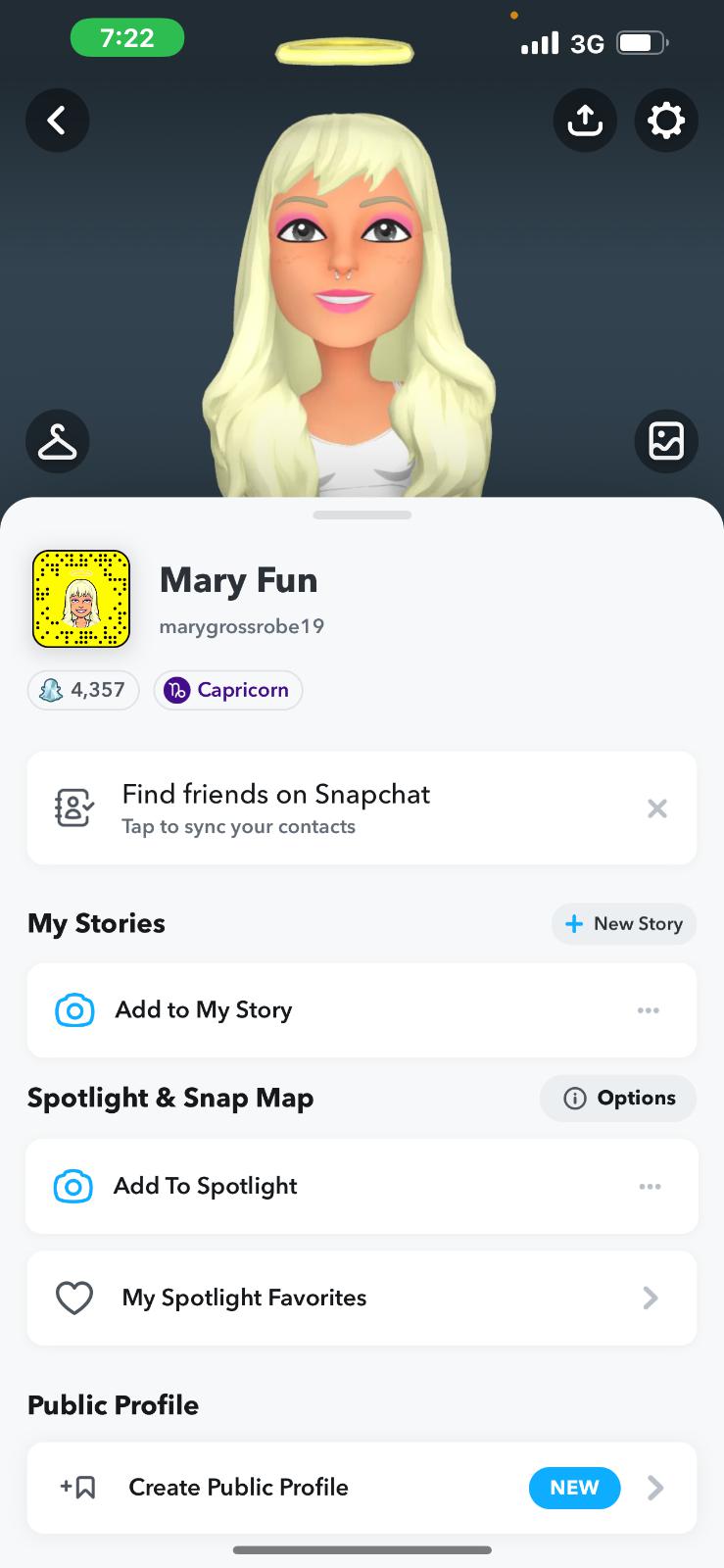Screen dimensions: 724x1568
Task: Create a New Story
Action: (x=624, y=924)
